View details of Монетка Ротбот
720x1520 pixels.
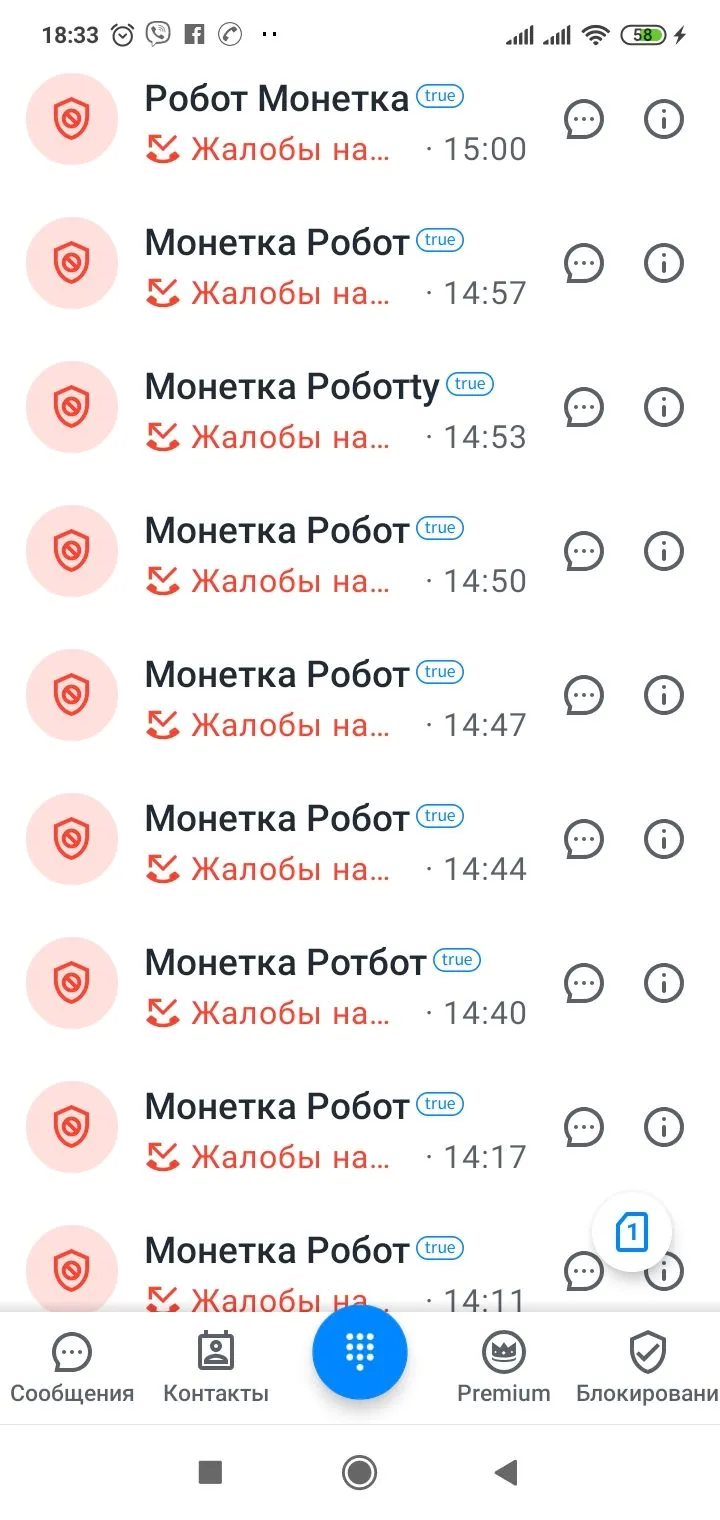[x=663, y=984]
